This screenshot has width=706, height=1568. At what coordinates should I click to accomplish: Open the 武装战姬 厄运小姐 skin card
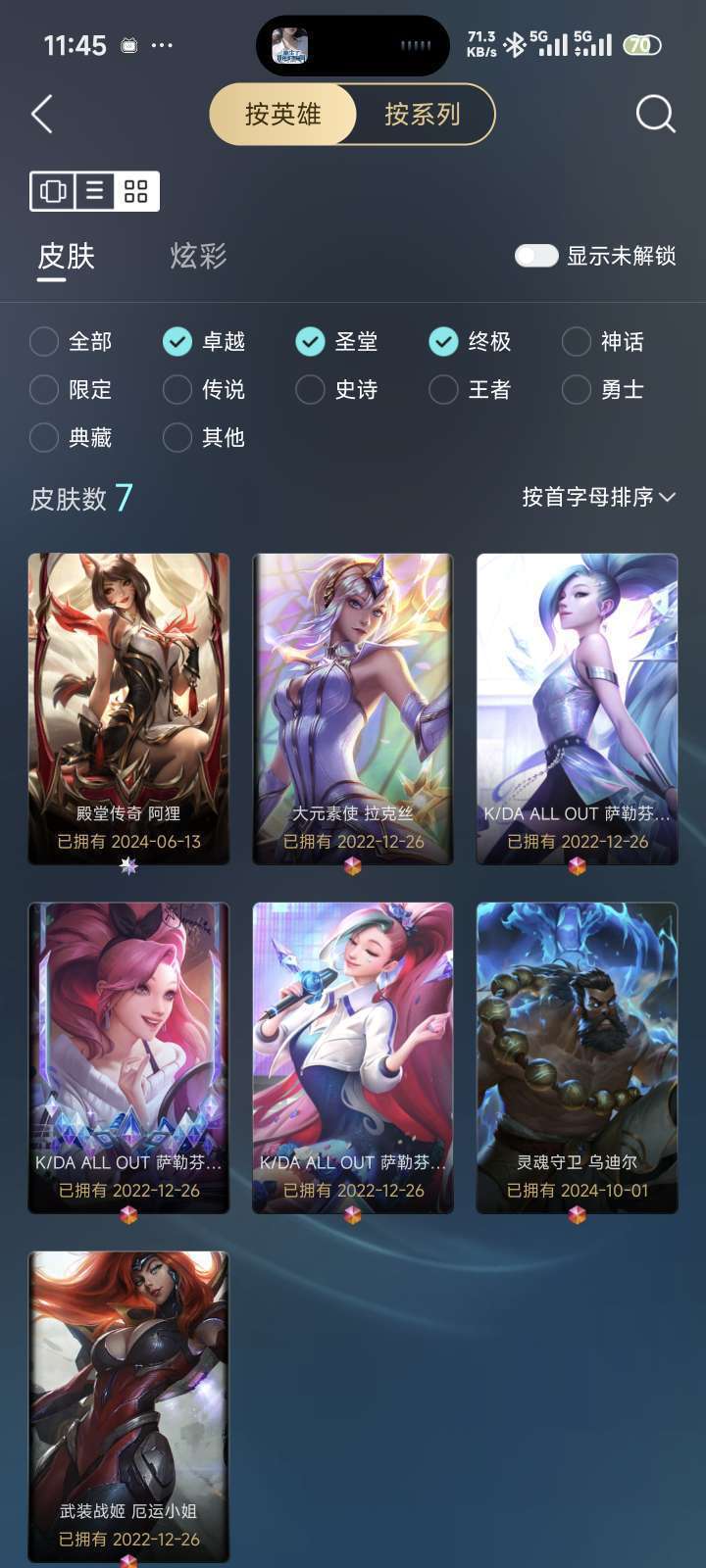(x=128, y=1405)
